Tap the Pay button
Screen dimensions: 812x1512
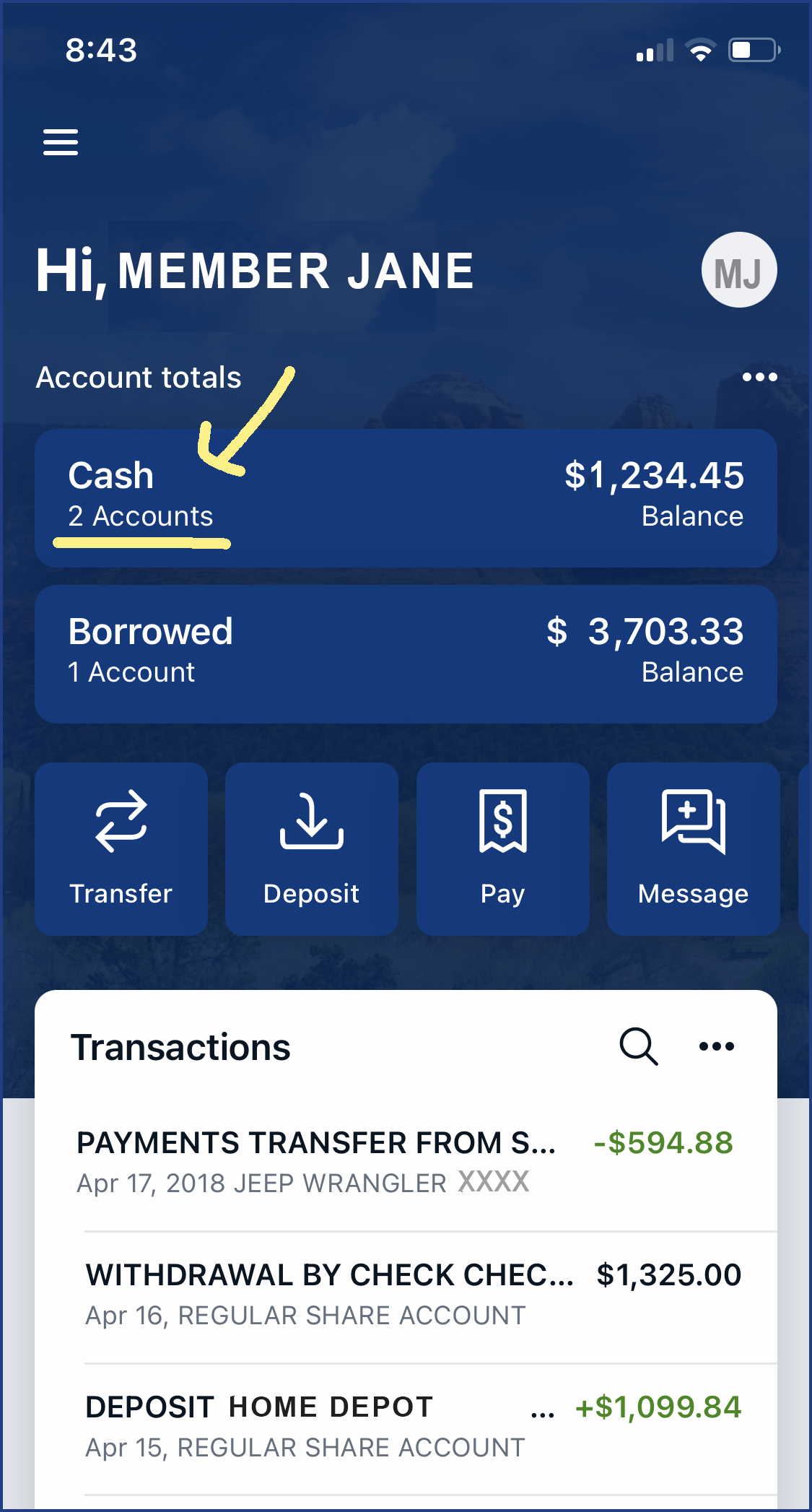(x=503, y=849)
